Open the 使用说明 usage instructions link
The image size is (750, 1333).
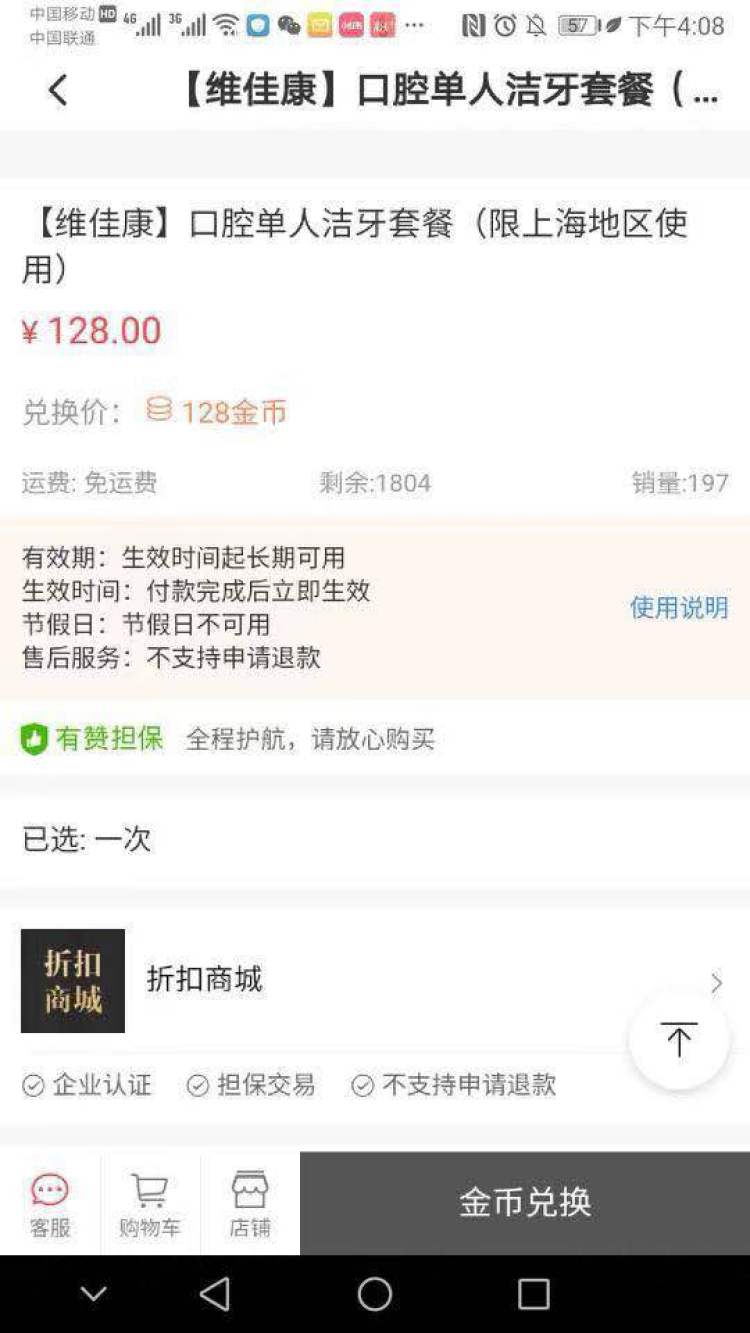pyautogui.click(x=678, y=607)
